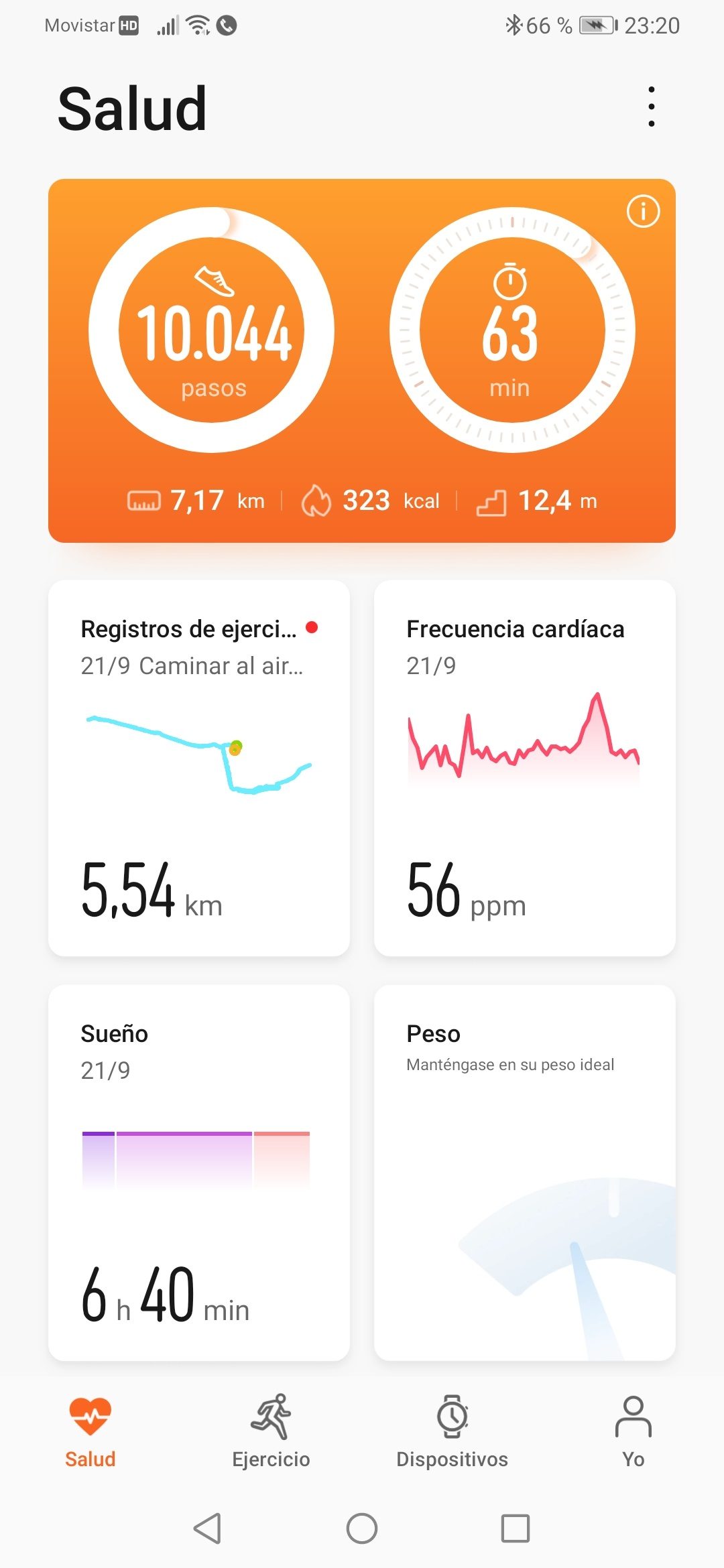Open the Peso weight card
This screenshot has width=724, height=1568.
[524, 1173]
